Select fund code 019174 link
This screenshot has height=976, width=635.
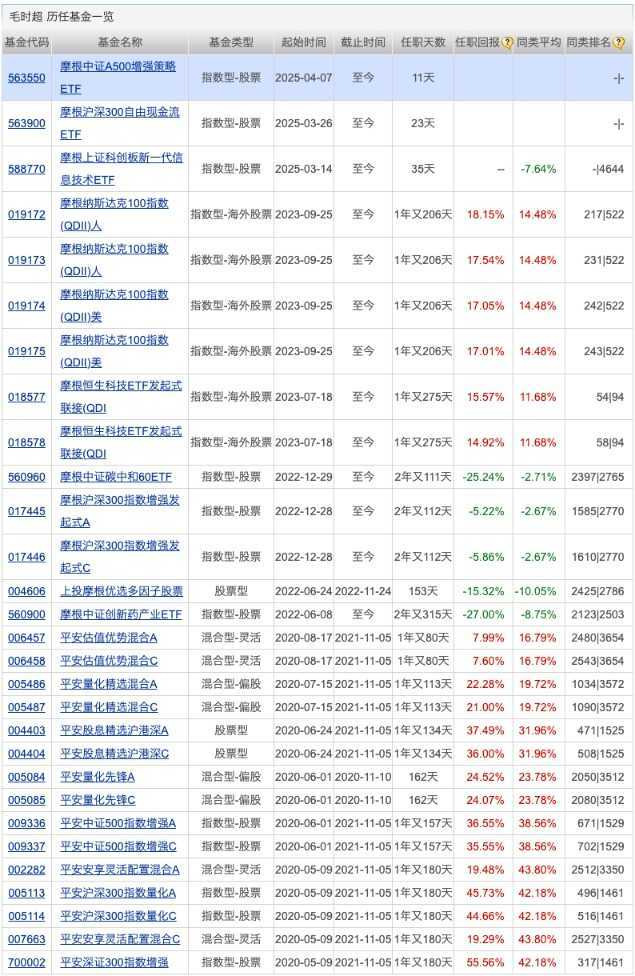coord(27,306)
